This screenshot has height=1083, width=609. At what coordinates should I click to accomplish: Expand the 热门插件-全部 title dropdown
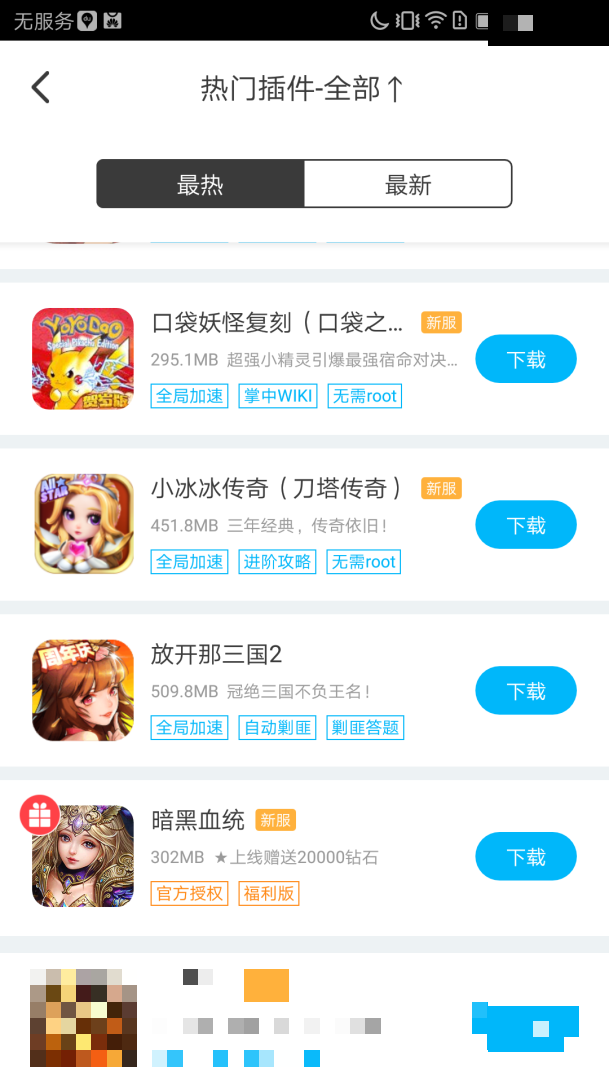click(302, 89)
